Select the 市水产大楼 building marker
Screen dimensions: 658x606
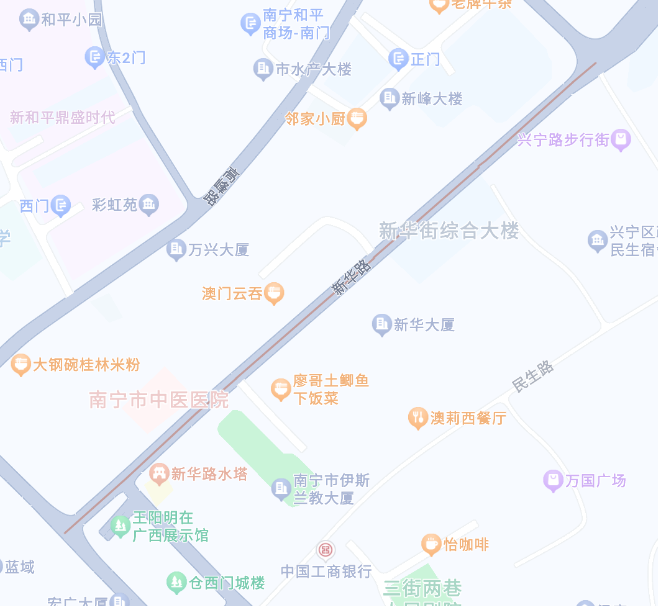coord(263,69)
